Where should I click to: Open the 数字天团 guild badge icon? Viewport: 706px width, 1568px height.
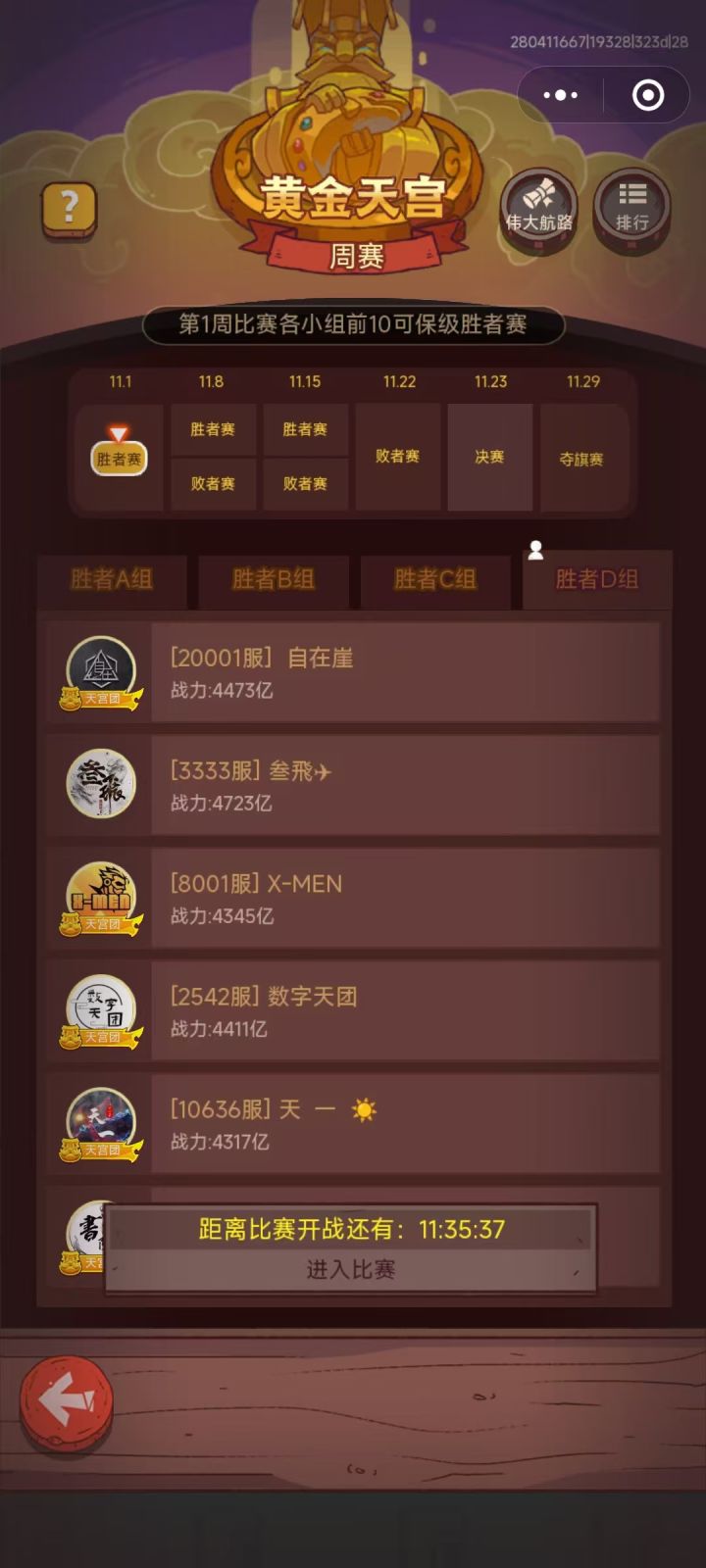point(103,1004)
